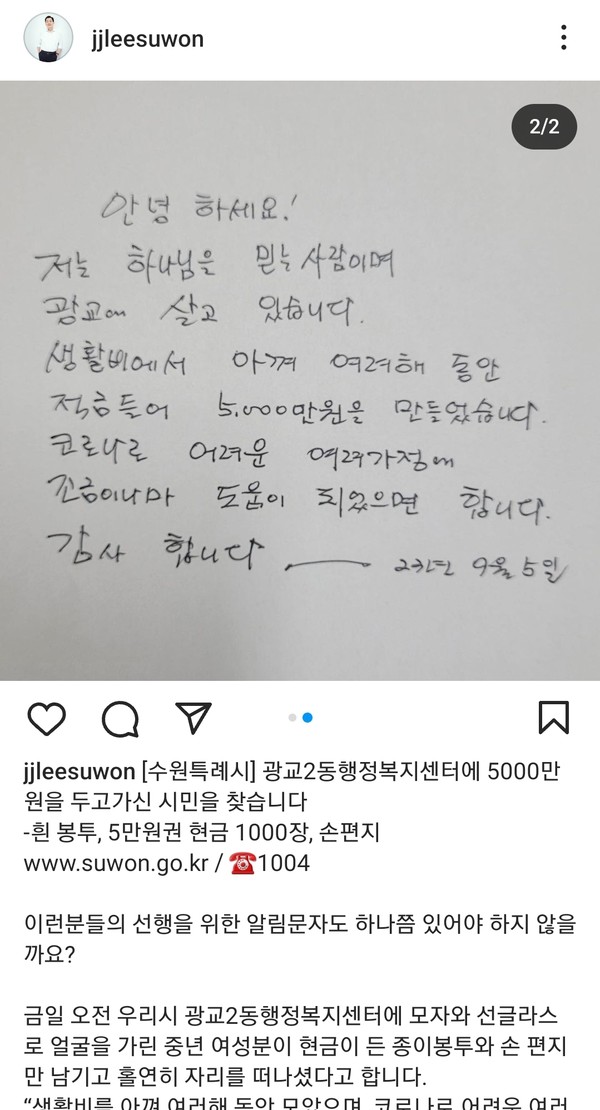The image size is (600, 1110).
Task: Tap jjleesuwon username in the caption
Action: click(x=78, y=772)
